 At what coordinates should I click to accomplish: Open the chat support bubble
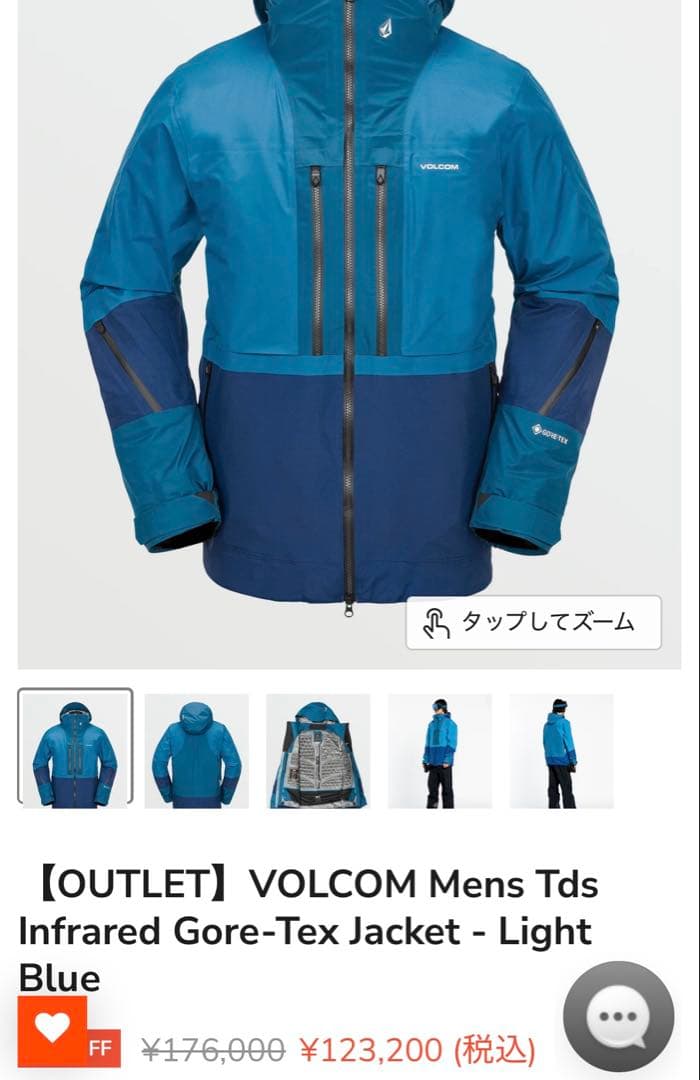click(618, 1016)
